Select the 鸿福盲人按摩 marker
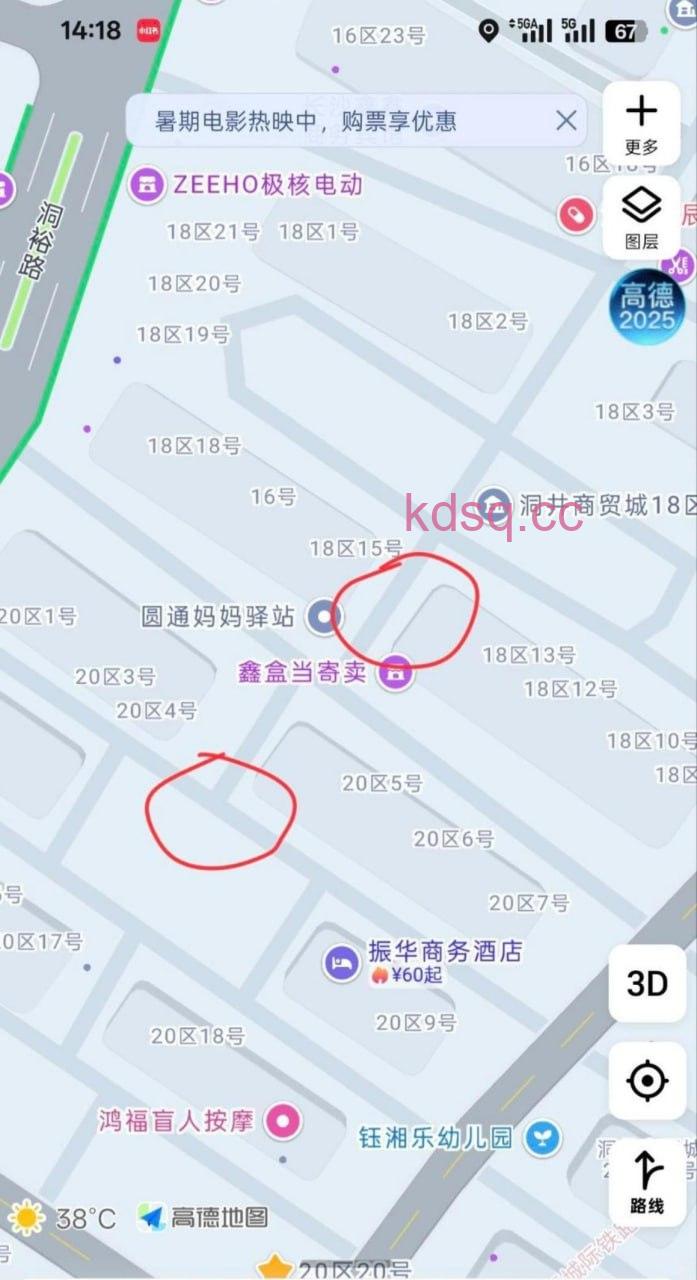697x1280 pixels. [x=283, y=1121]
